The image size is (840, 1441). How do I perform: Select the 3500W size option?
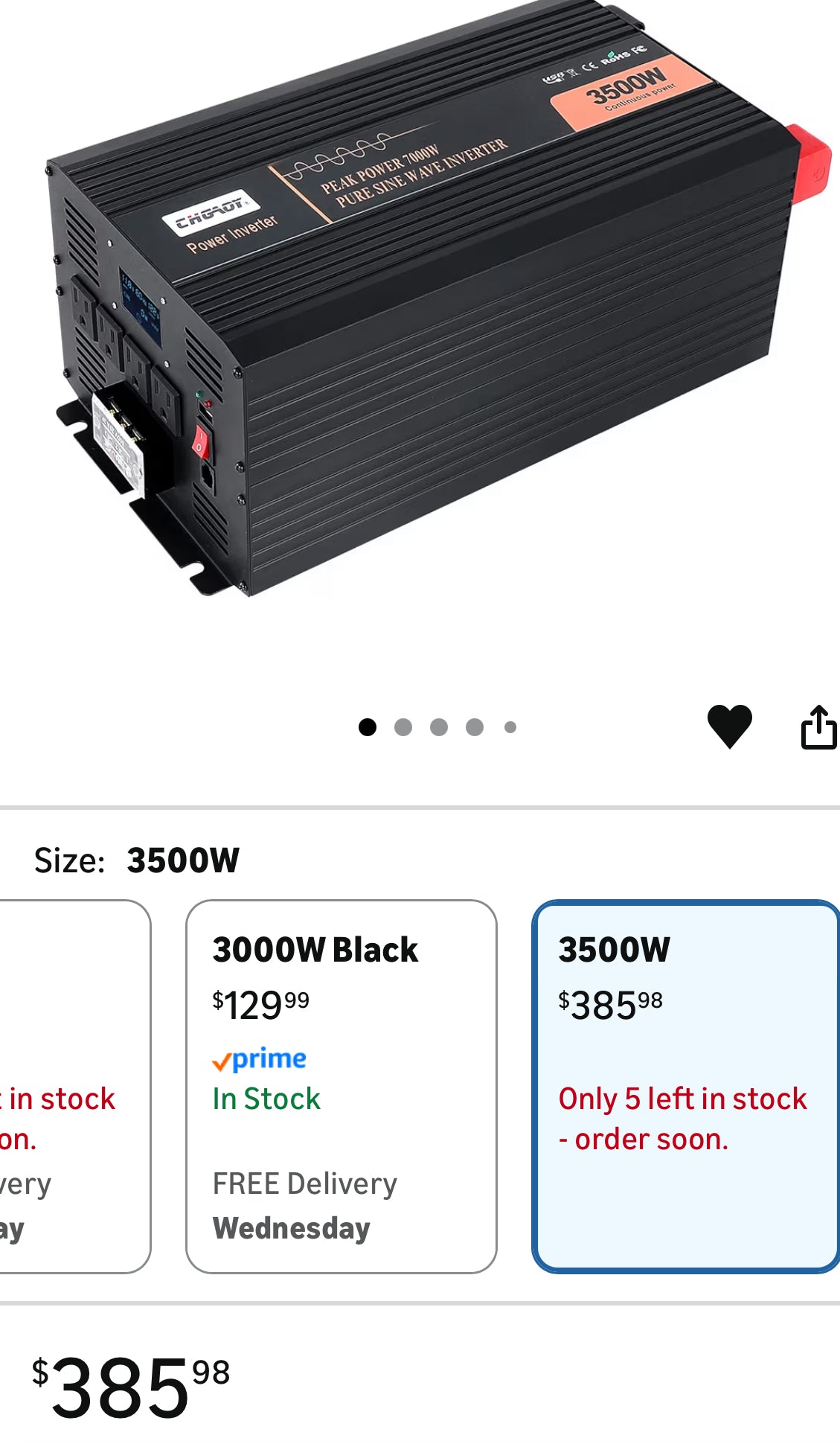[686, 1086]
